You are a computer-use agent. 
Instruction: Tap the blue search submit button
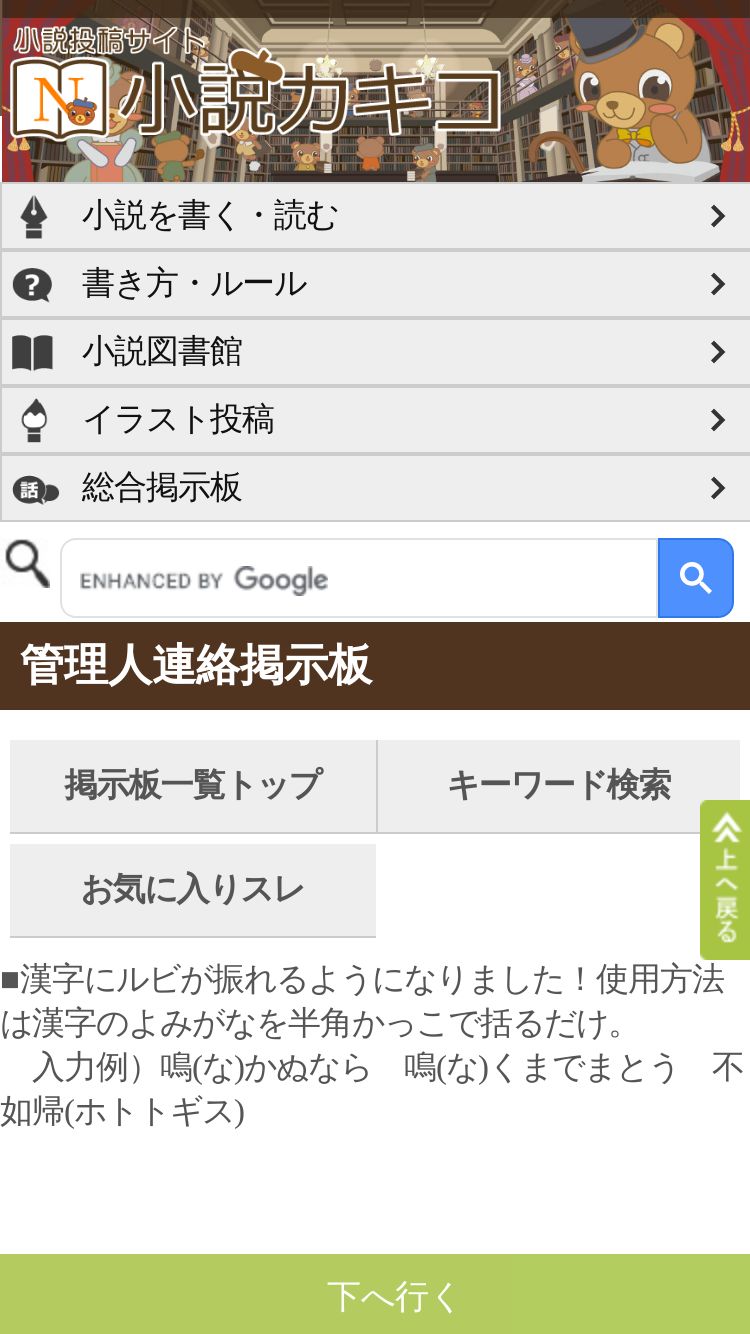(x=696, y=578)
